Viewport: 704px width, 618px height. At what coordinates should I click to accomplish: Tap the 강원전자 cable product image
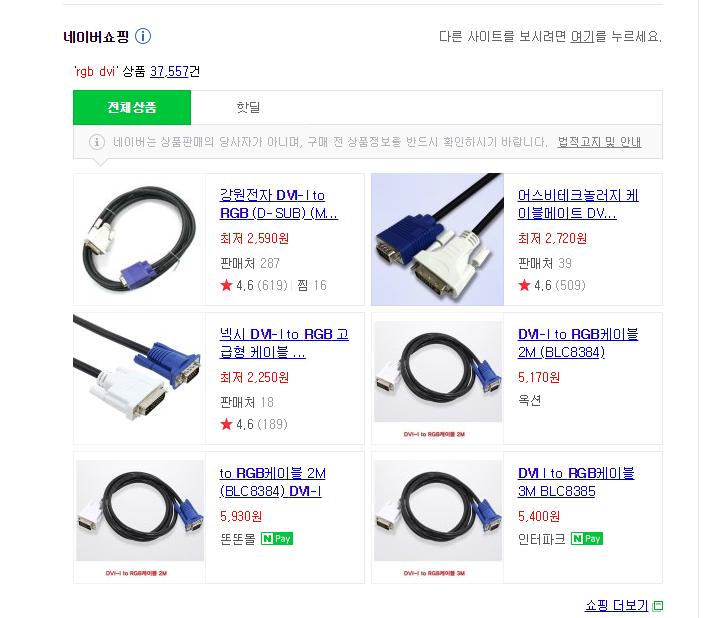[138, 240]
